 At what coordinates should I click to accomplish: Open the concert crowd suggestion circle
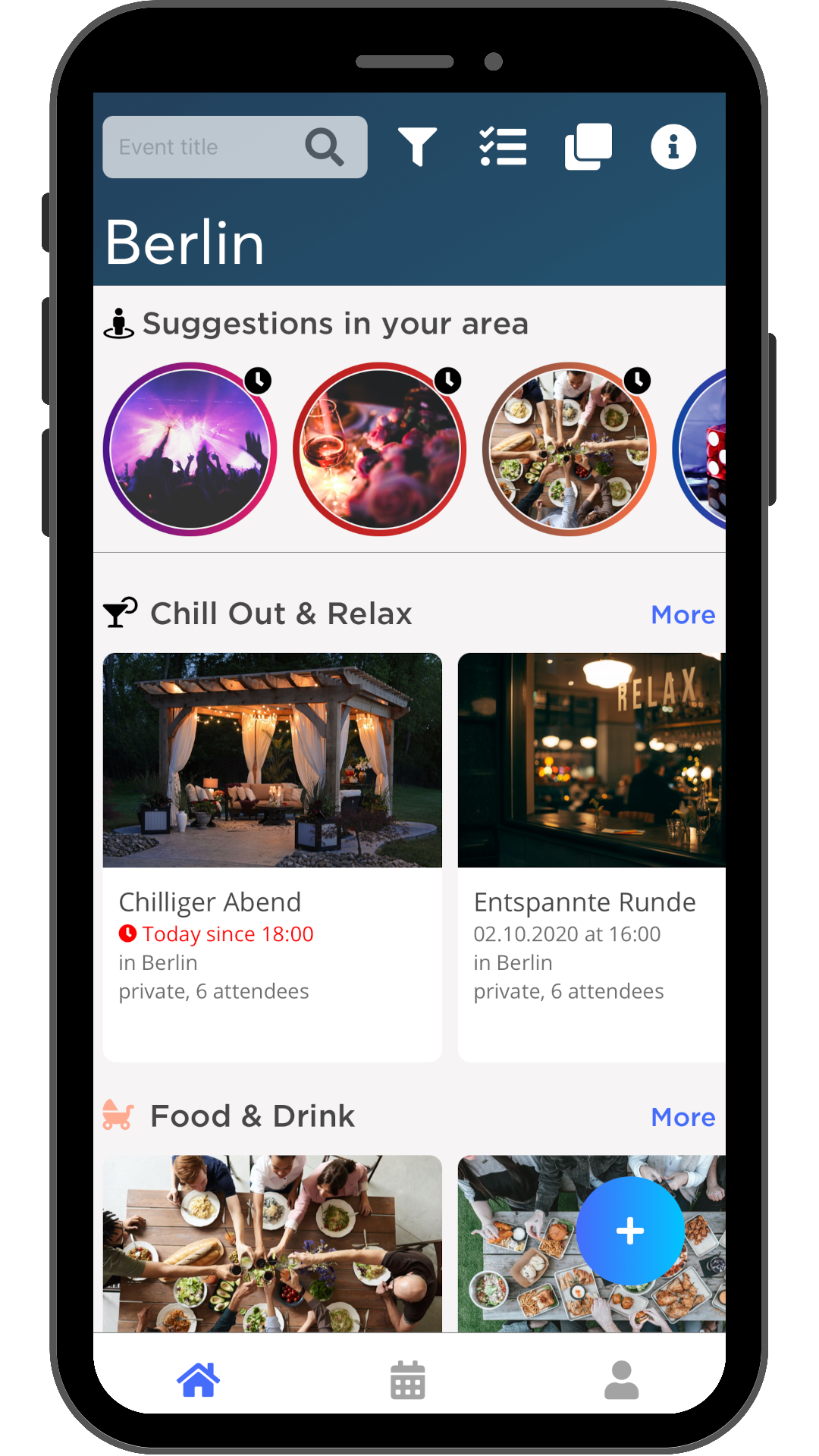tap(190, 450)
